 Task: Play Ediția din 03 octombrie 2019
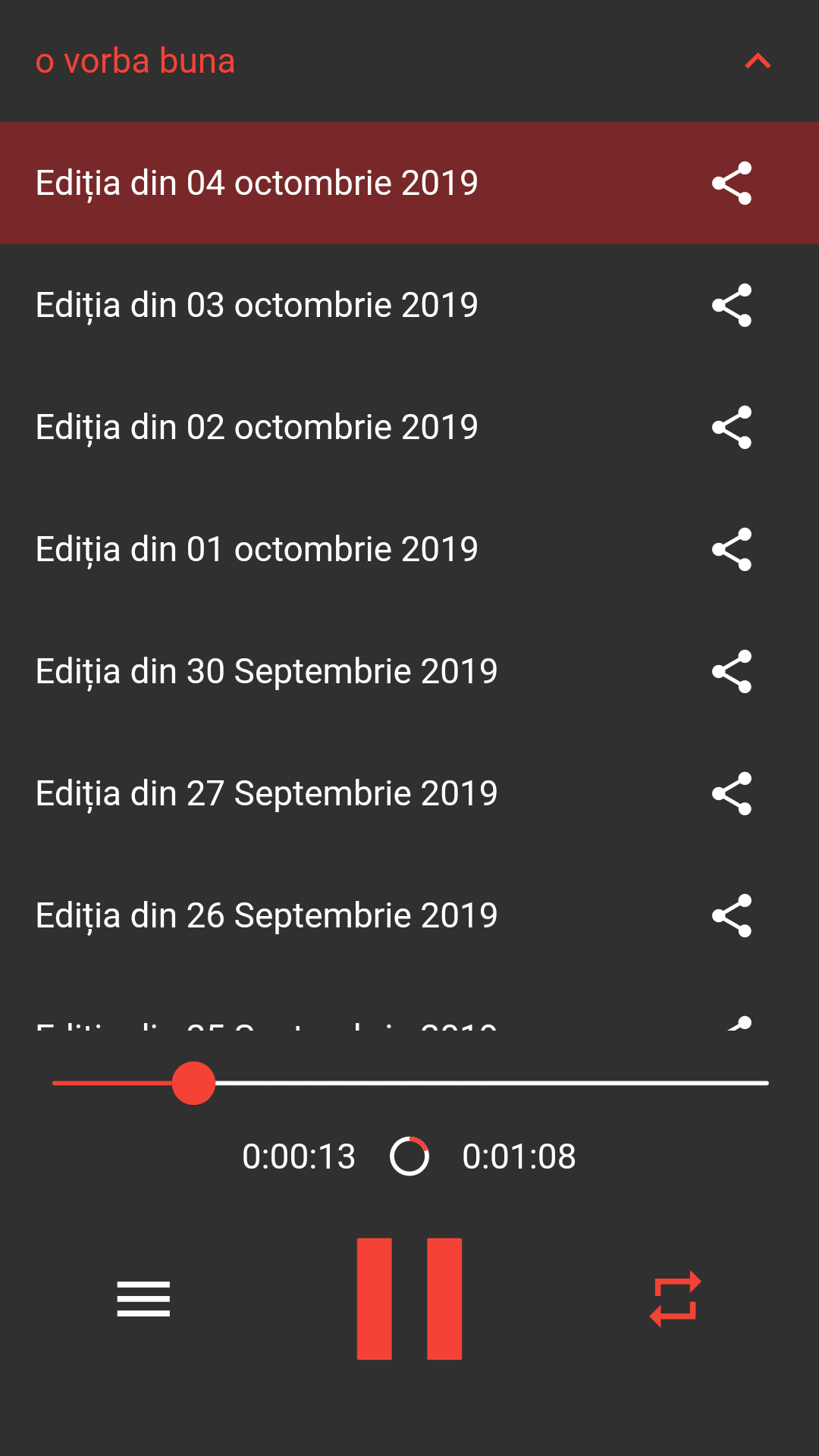pyautogui.click(x=256, y=305)
